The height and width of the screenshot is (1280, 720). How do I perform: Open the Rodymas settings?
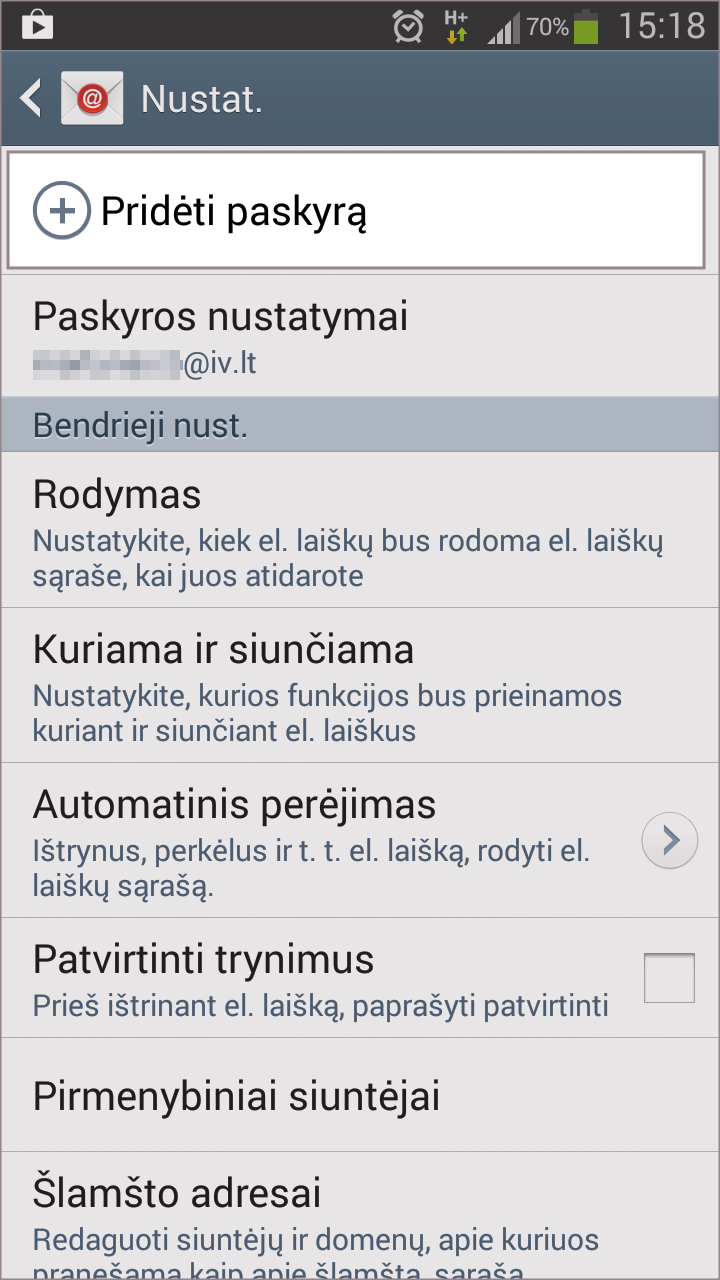click(x=360, y=531)
